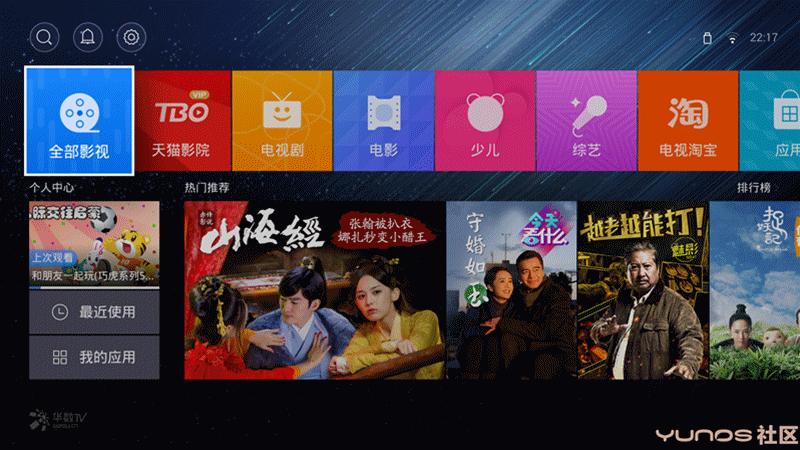Open the 越老越能打 movie poster
The height and width of the screenshot is (450, 800).
pyautogui.click(x=641, y=289)
